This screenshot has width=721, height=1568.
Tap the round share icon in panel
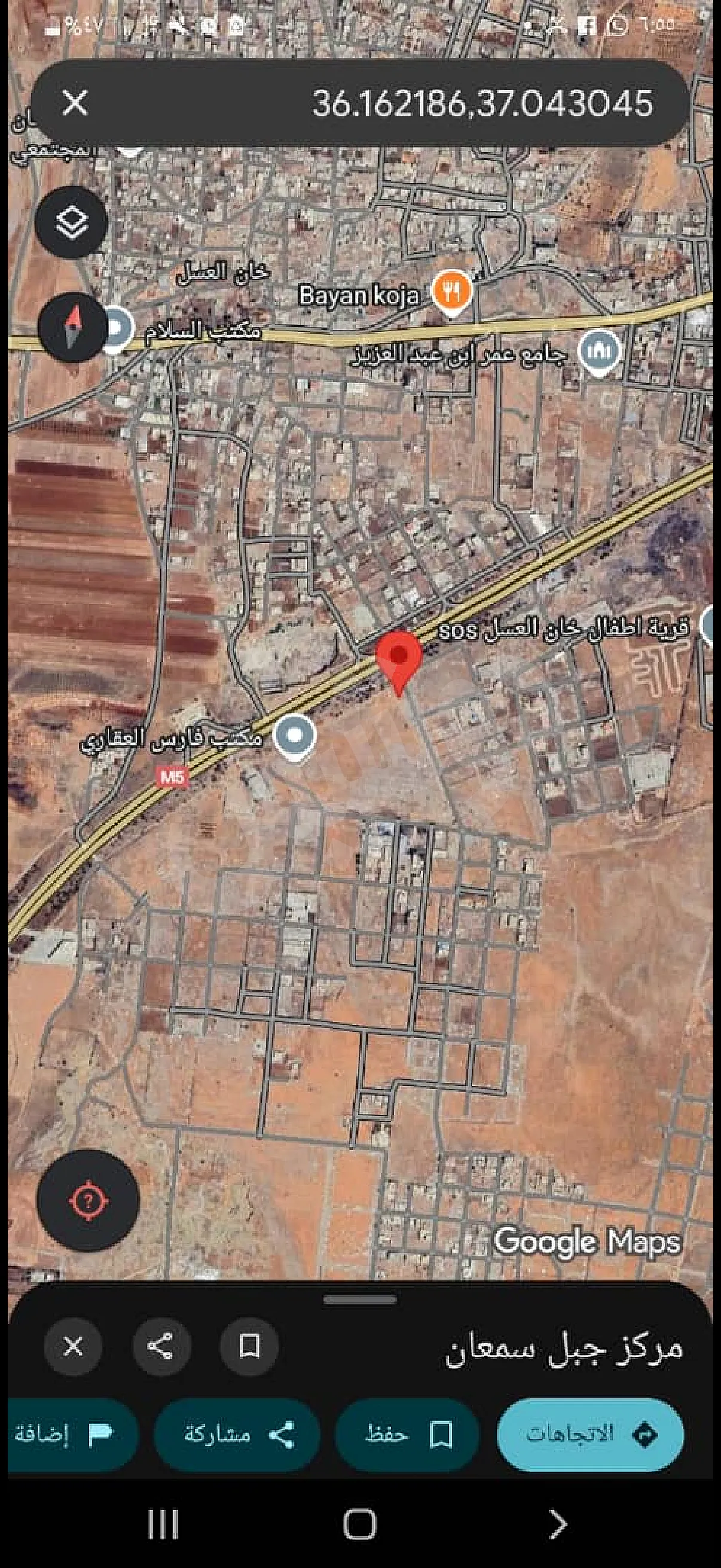pos(161,1346)
